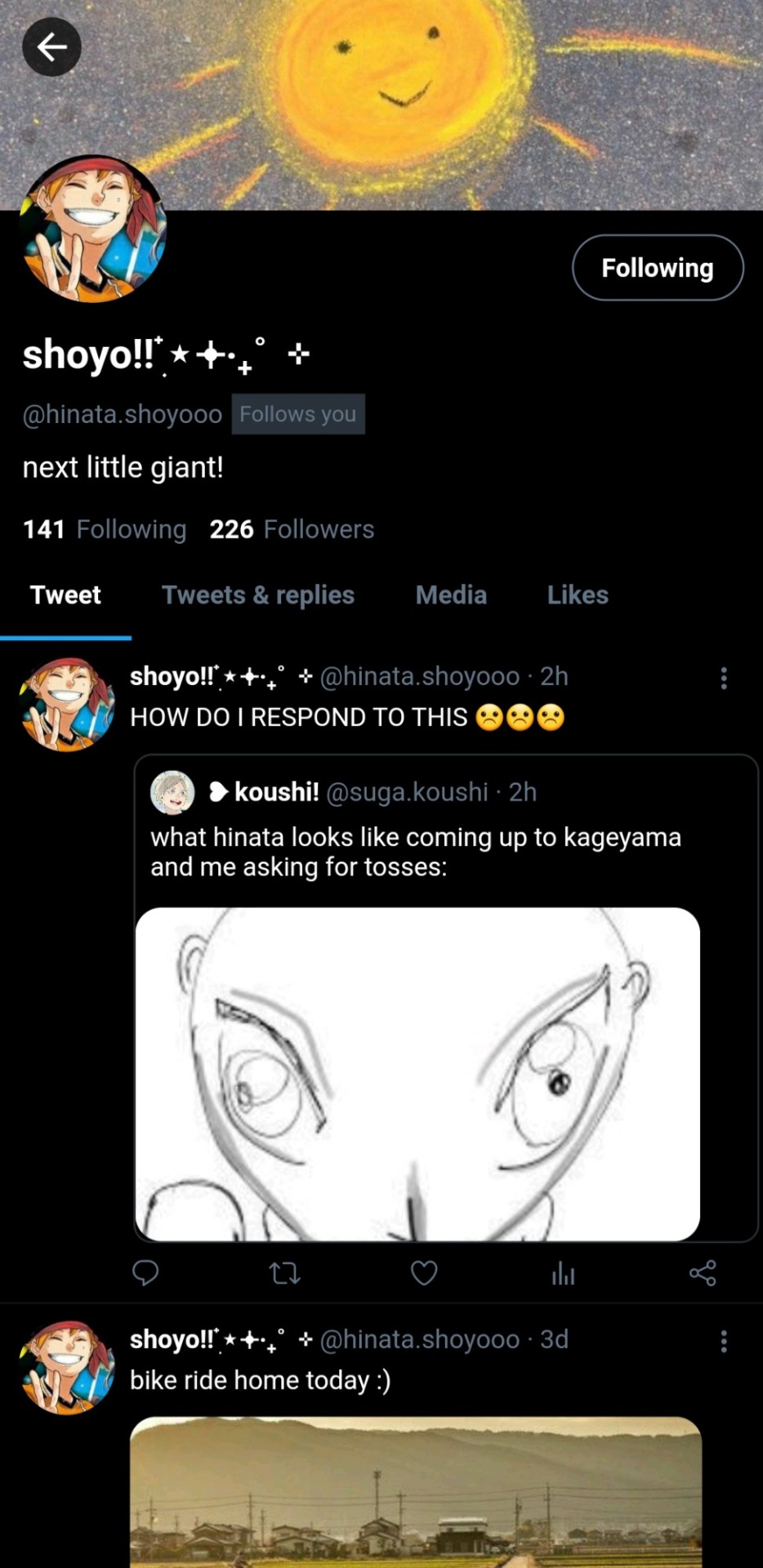Reply to the HOW DO I RESPOND tweet
The image size is (763, 1568).
click(x=145, y=1272)
